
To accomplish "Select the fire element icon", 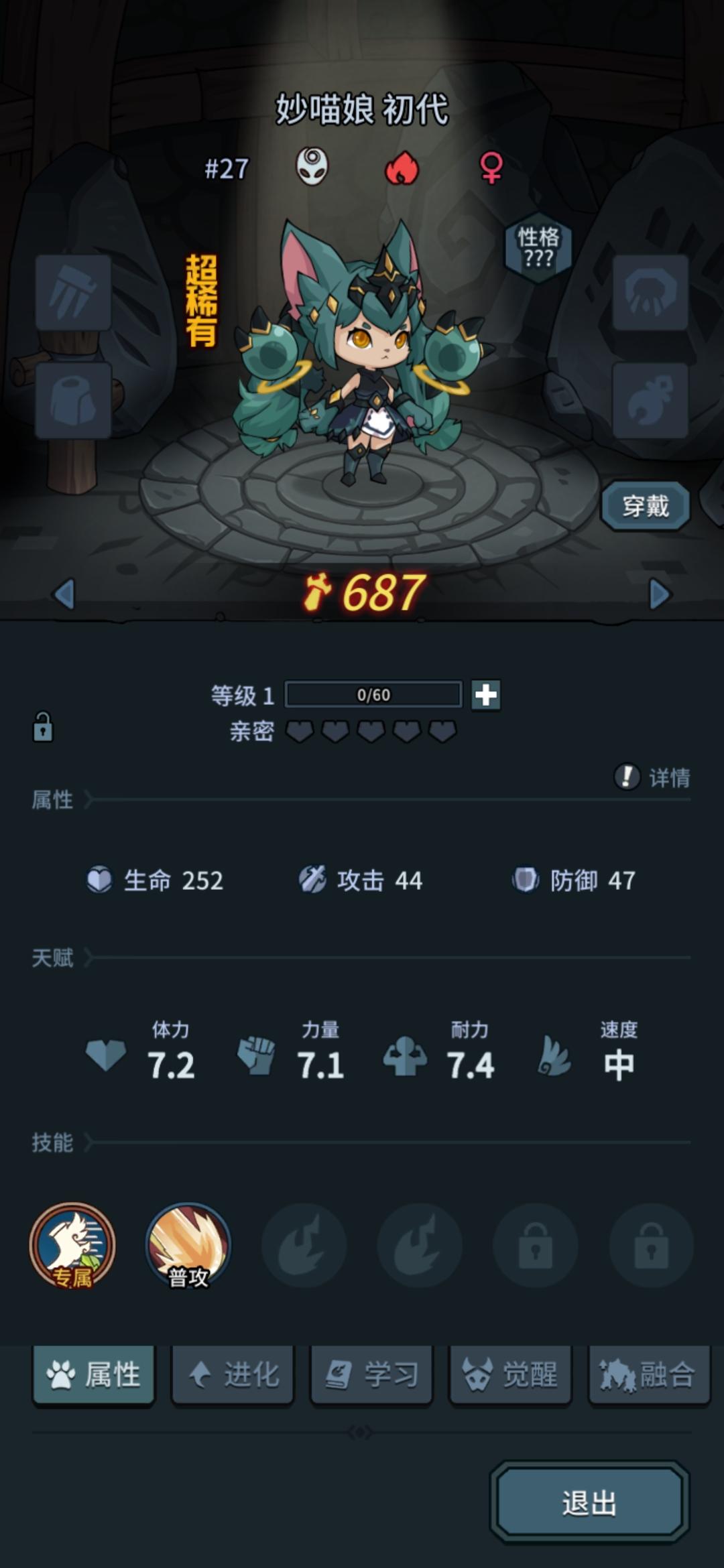I will pos(403,168).
